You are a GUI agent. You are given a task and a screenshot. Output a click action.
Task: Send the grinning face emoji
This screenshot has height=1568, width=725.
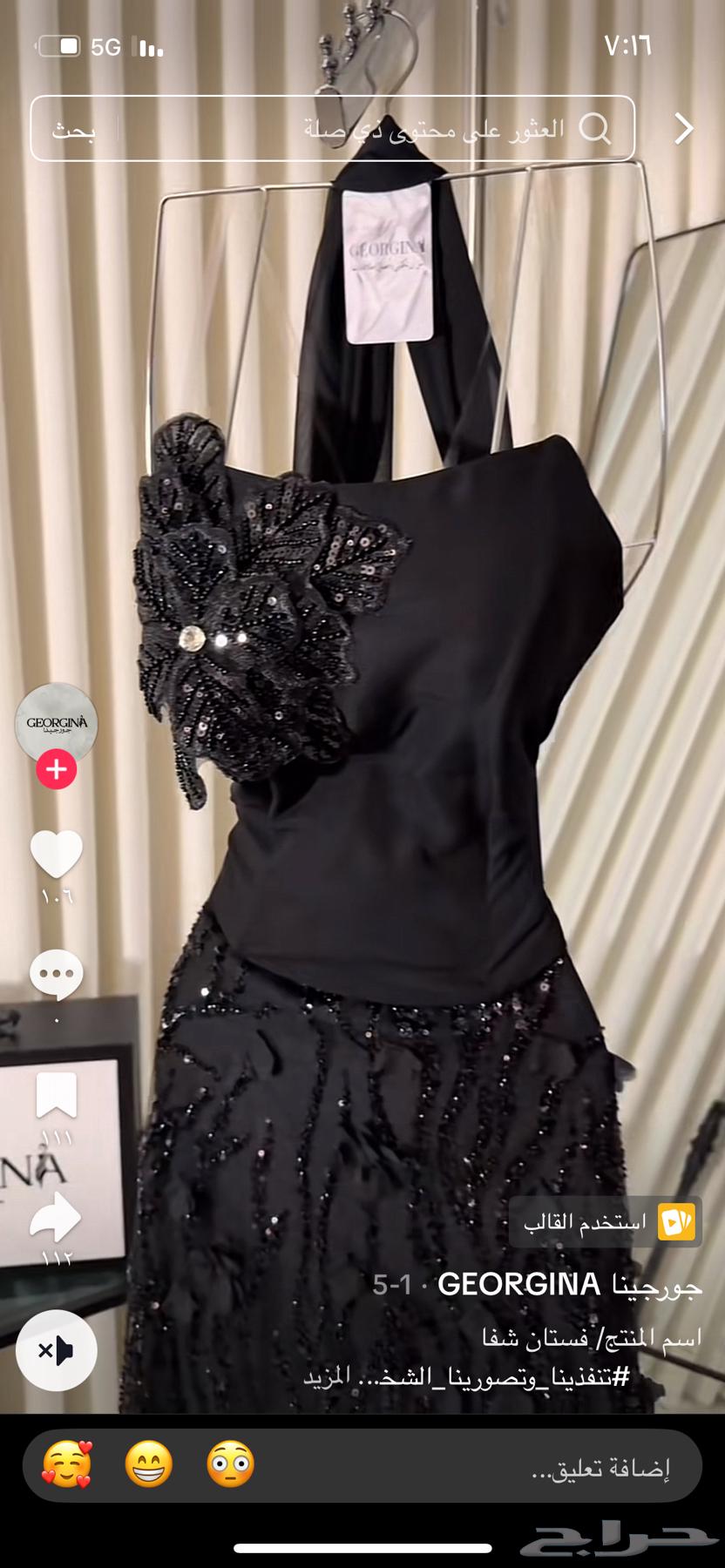148,1463
